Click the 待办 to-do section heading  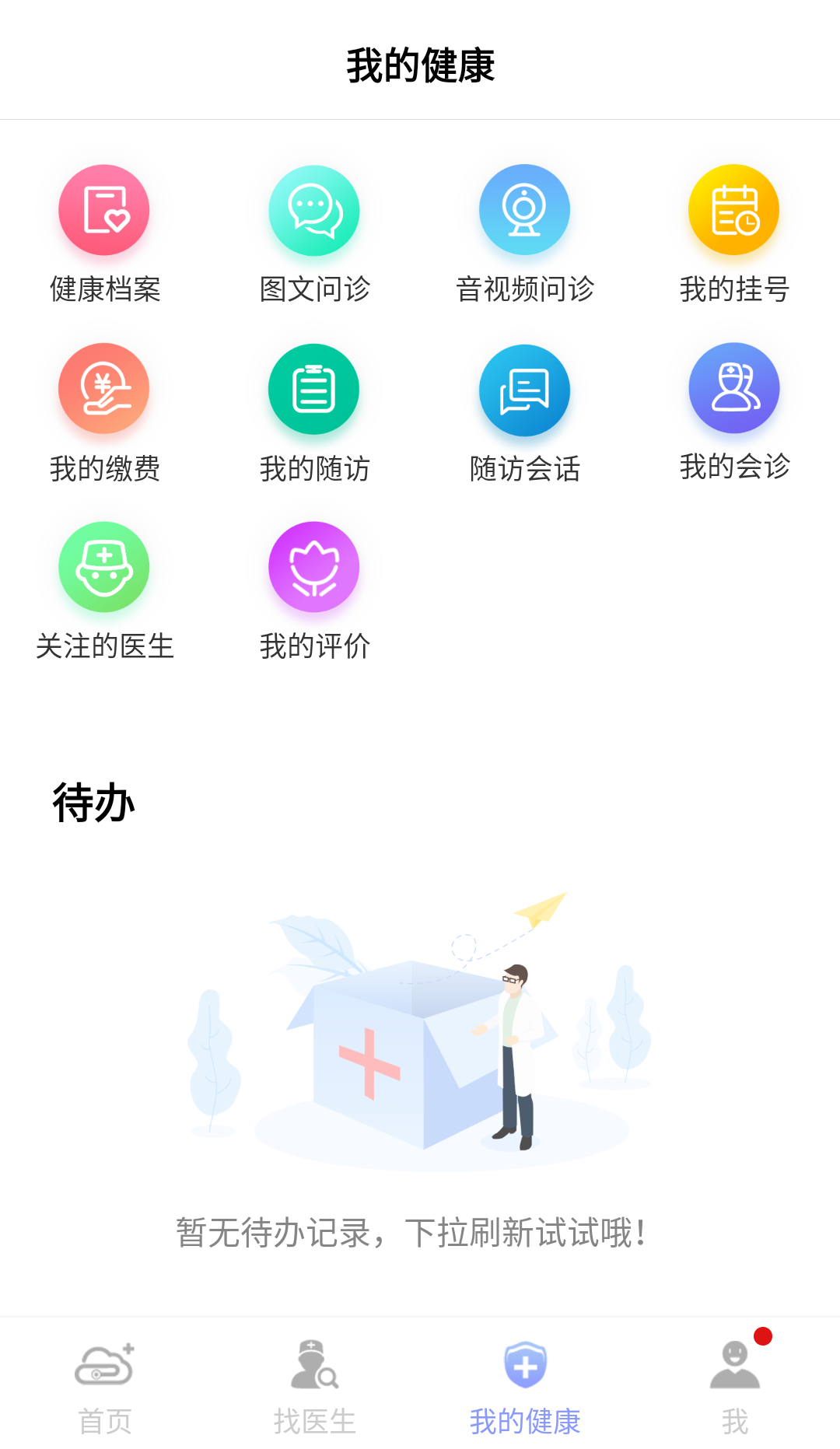93,803
